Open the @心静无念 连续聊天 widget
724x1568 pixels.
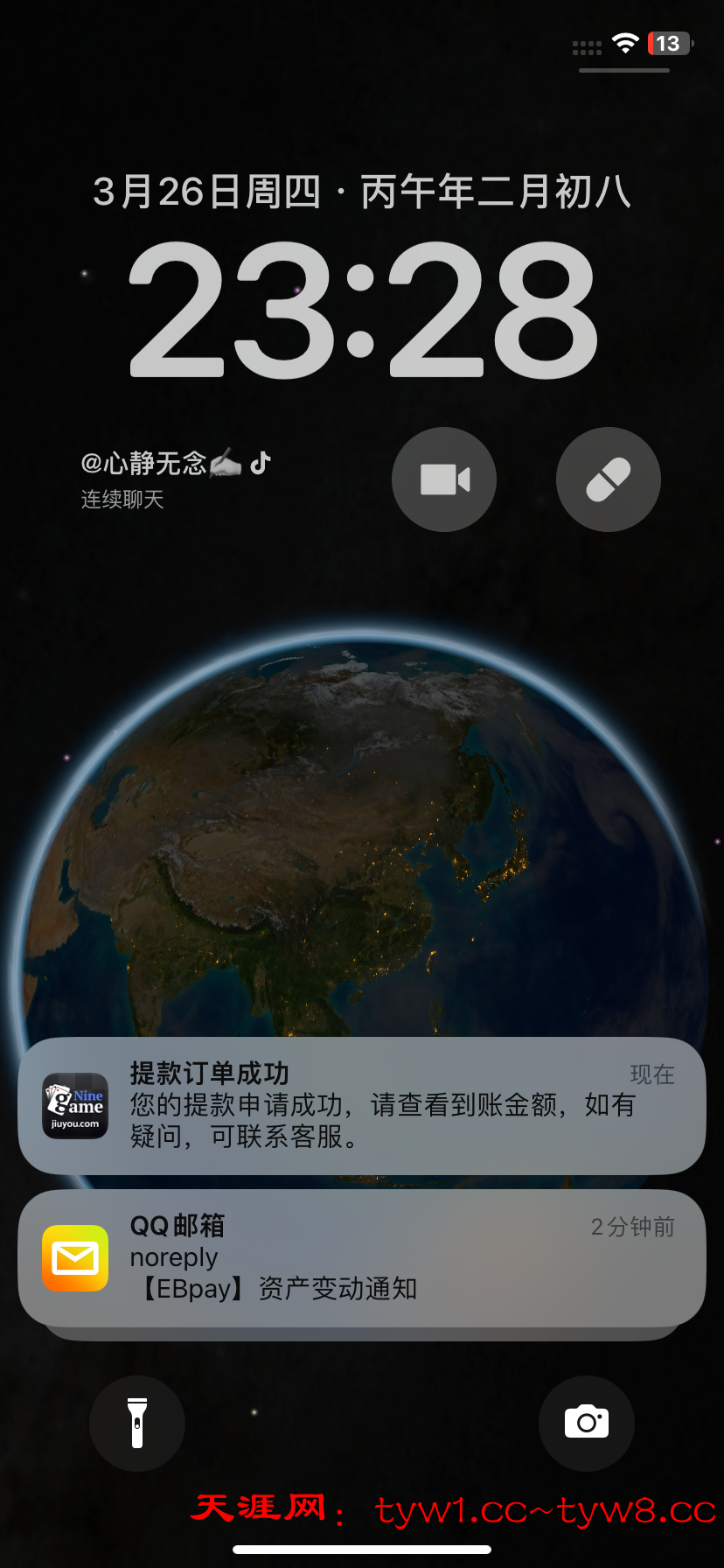(175, 478)
